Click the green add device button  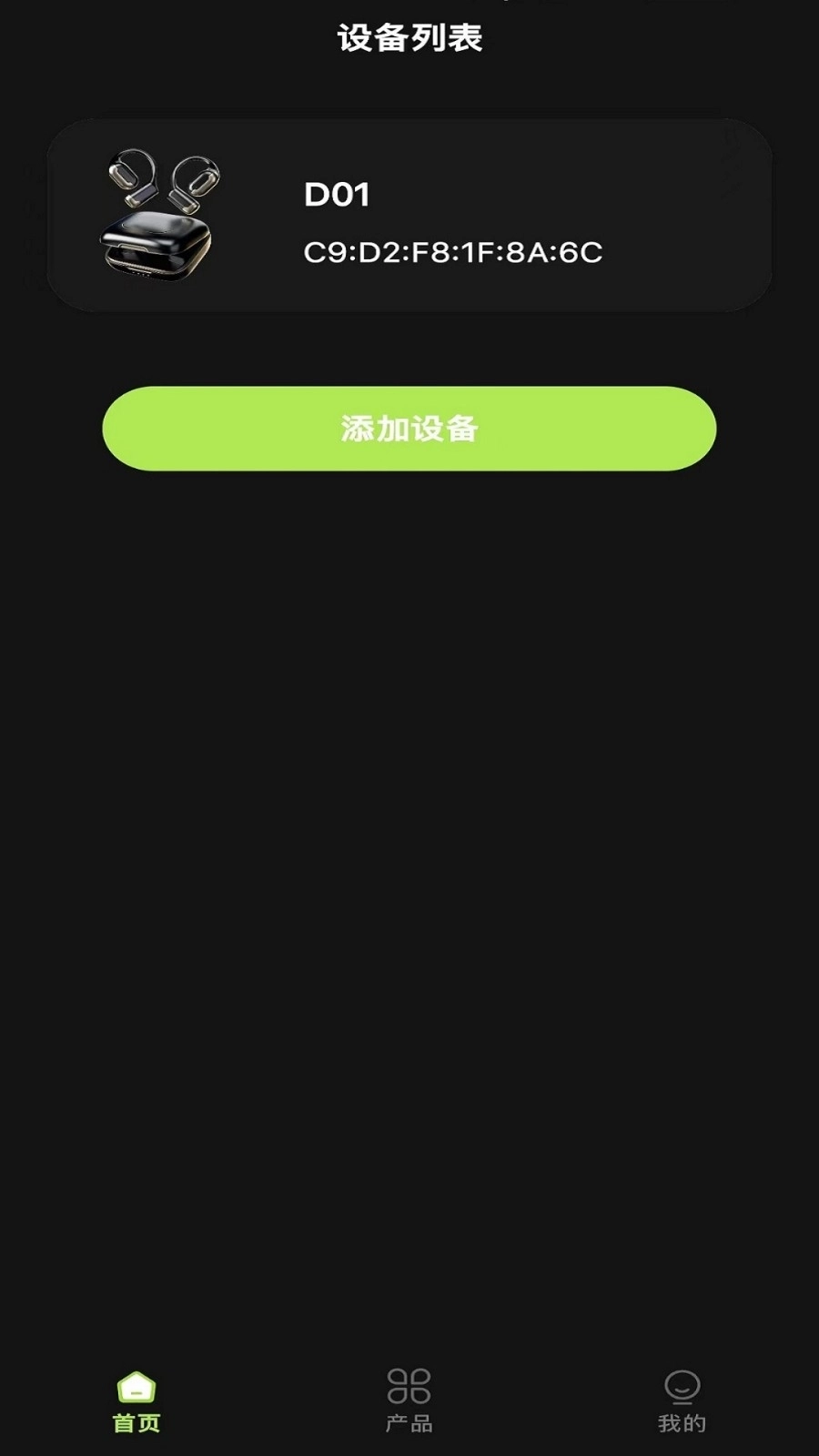tap(409, 428)
